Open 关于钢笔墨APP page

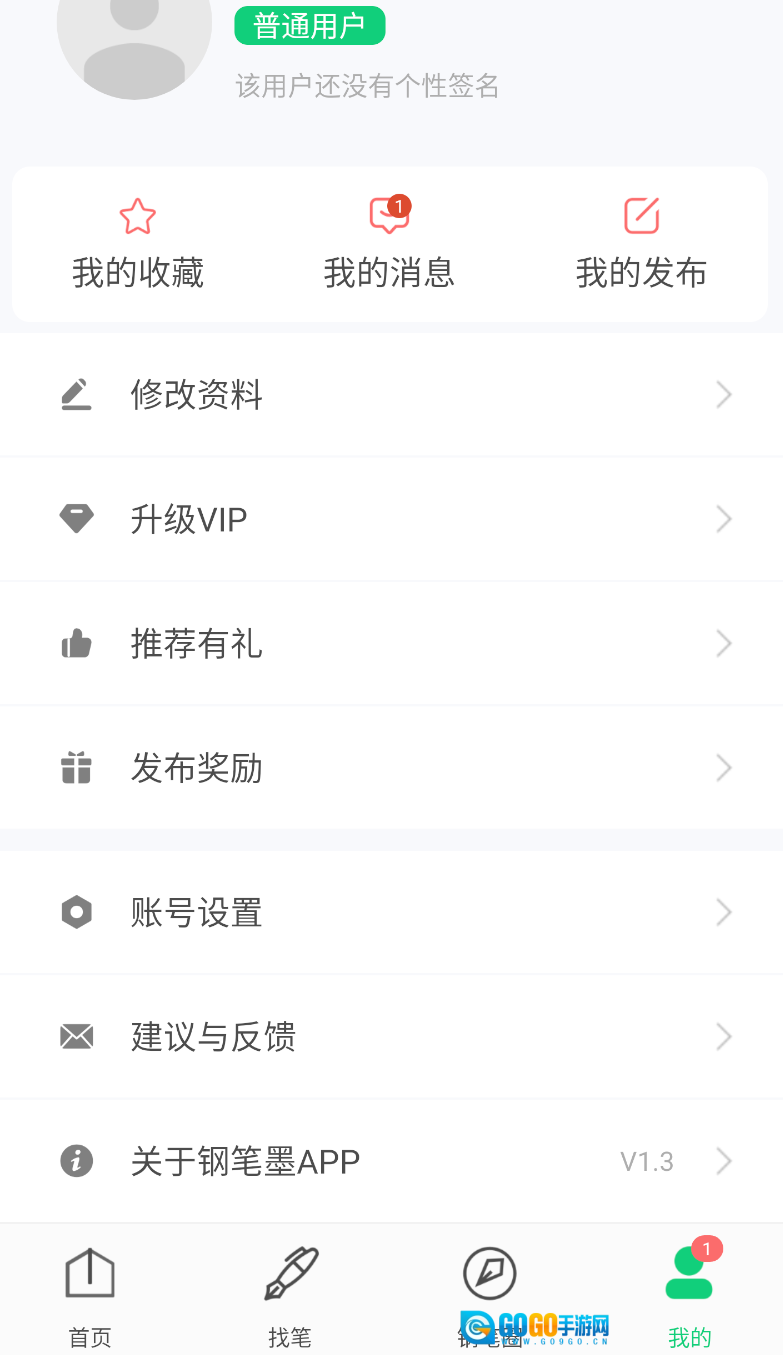245,1160
